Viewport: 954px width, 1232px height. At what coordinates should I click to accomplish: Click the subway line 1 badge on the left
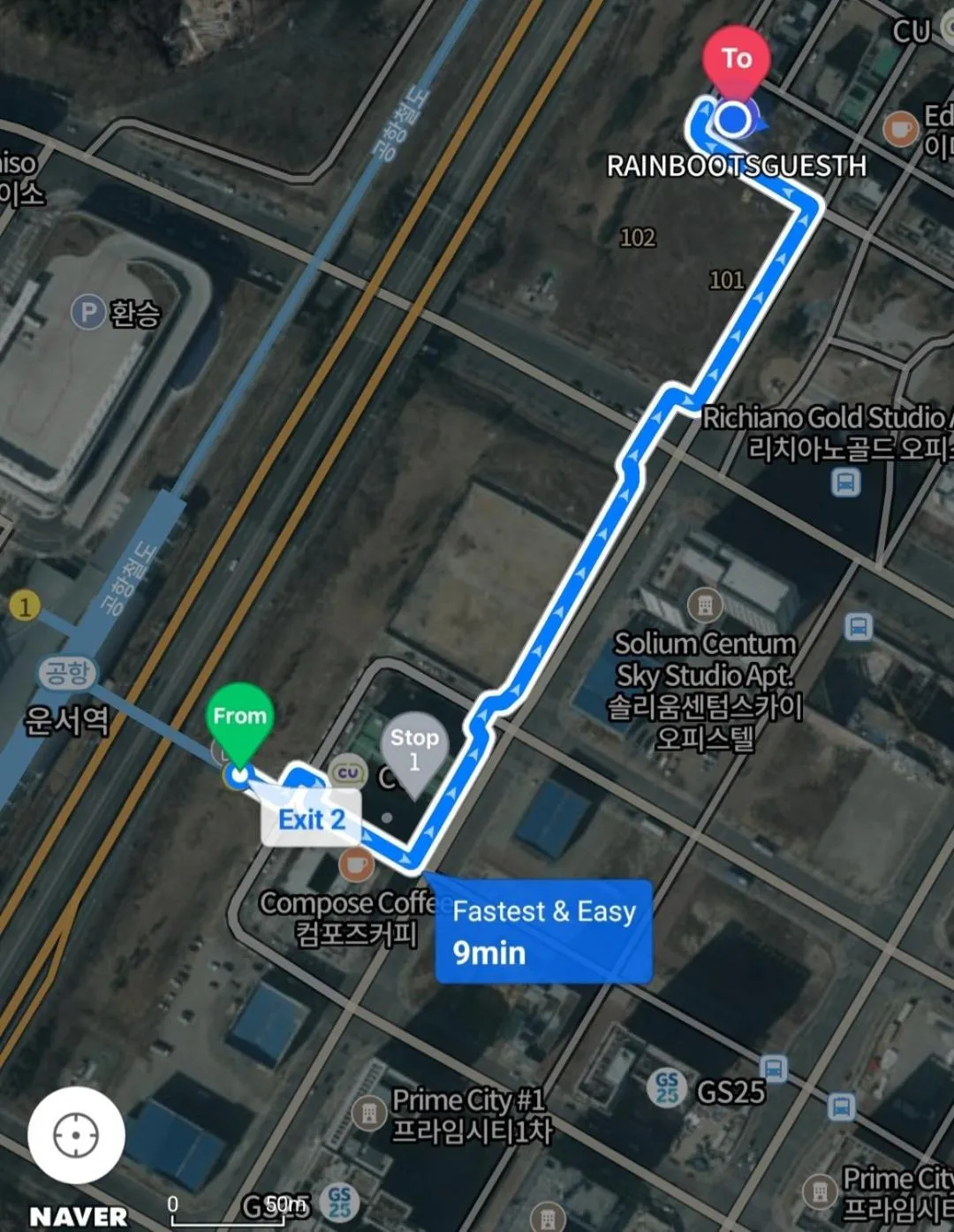[24, 606]
